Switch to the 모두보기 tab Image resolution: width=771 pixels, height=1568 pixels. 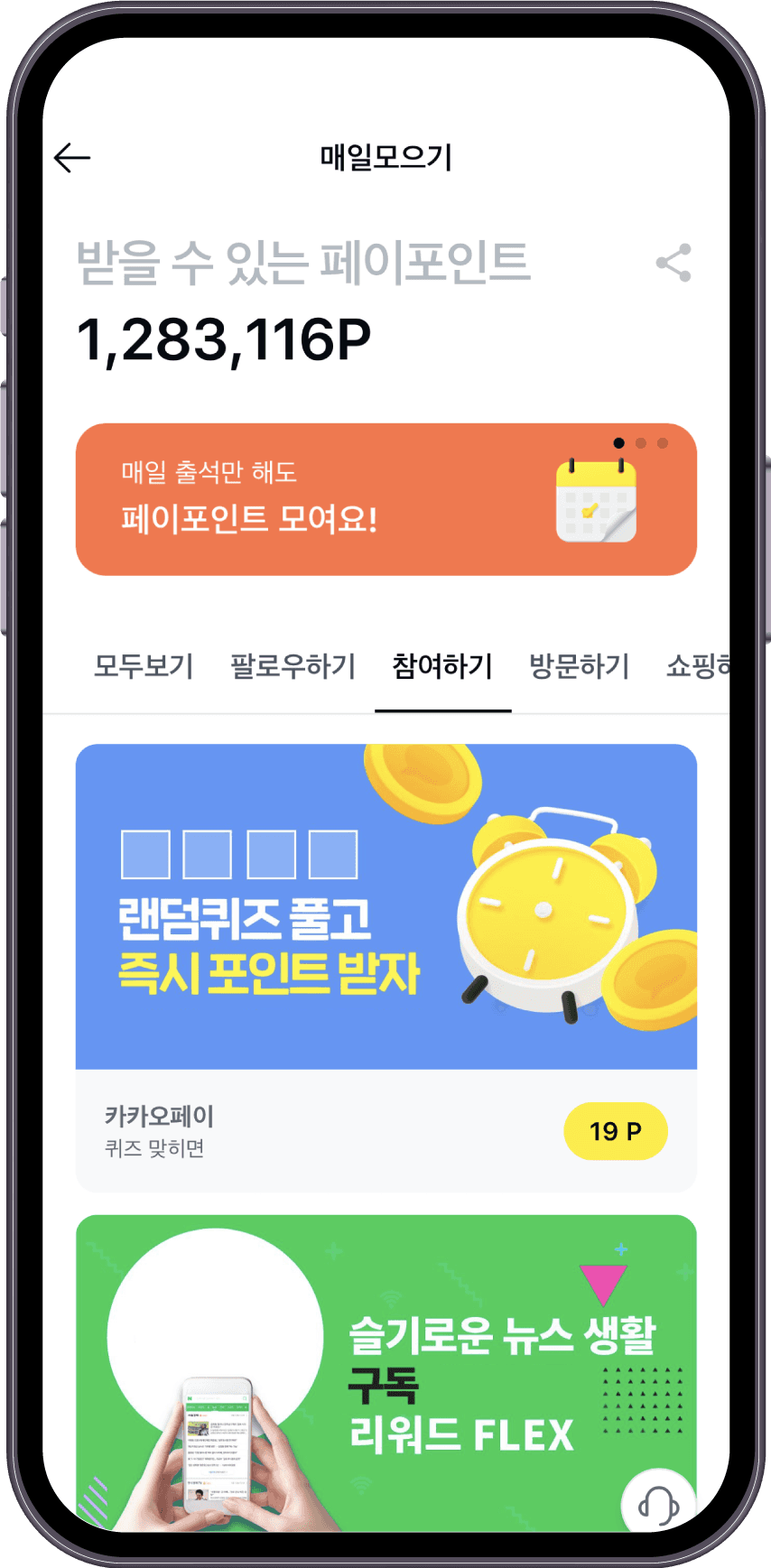[x=144, y=666]
